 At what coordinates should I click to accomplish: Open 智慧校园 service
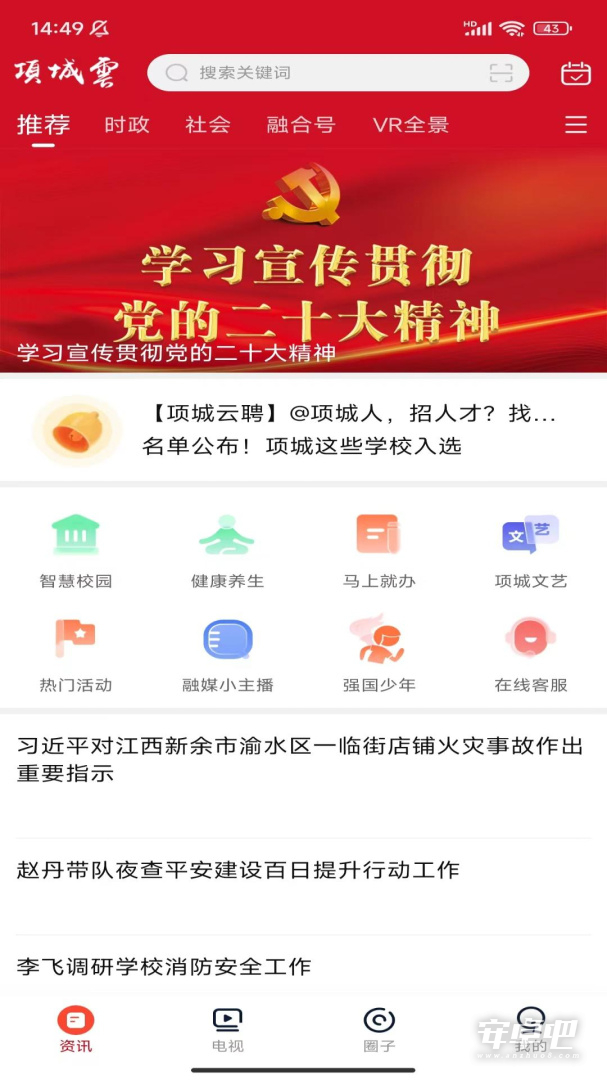pos(76,551)
